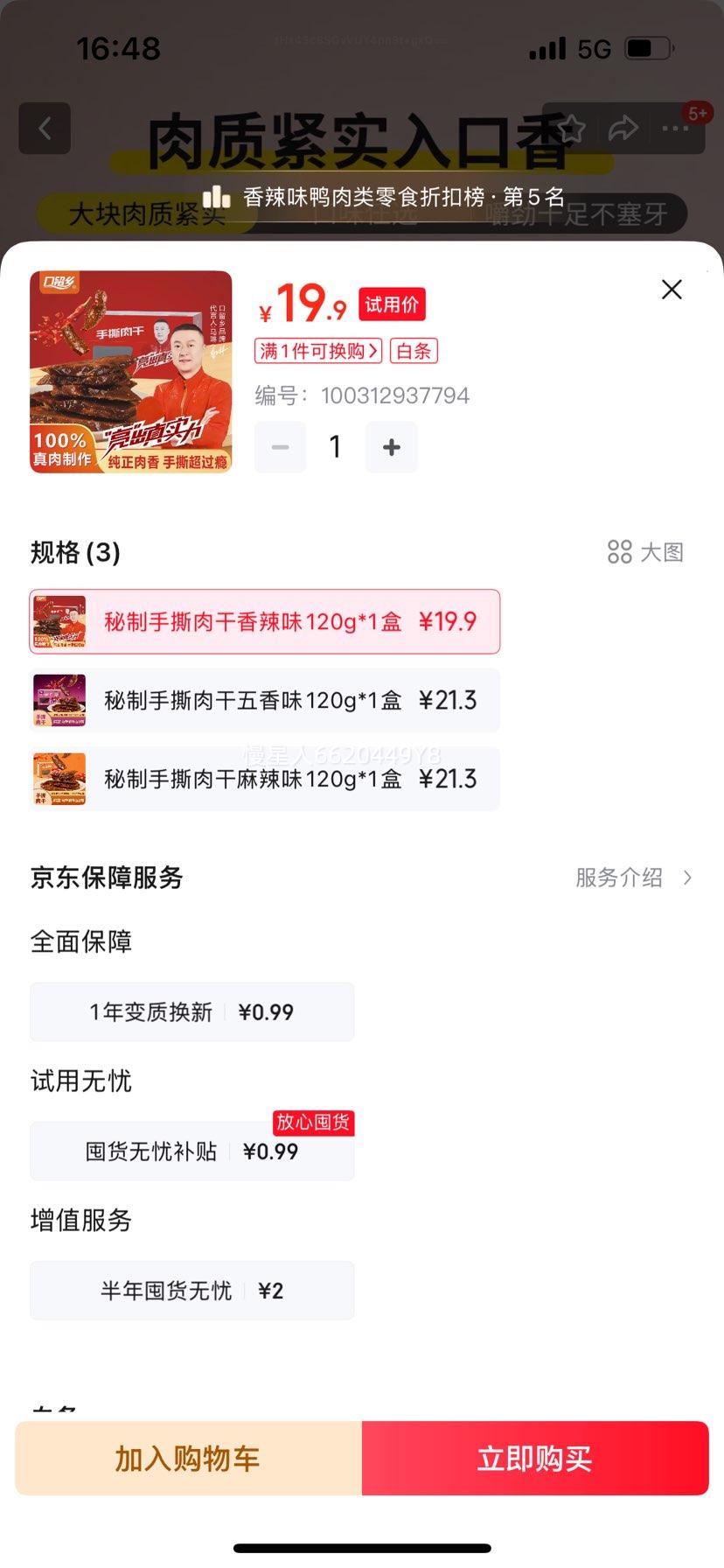Tap the back arrow icon
Screen dimensions: 724x1568
point(45,129)
